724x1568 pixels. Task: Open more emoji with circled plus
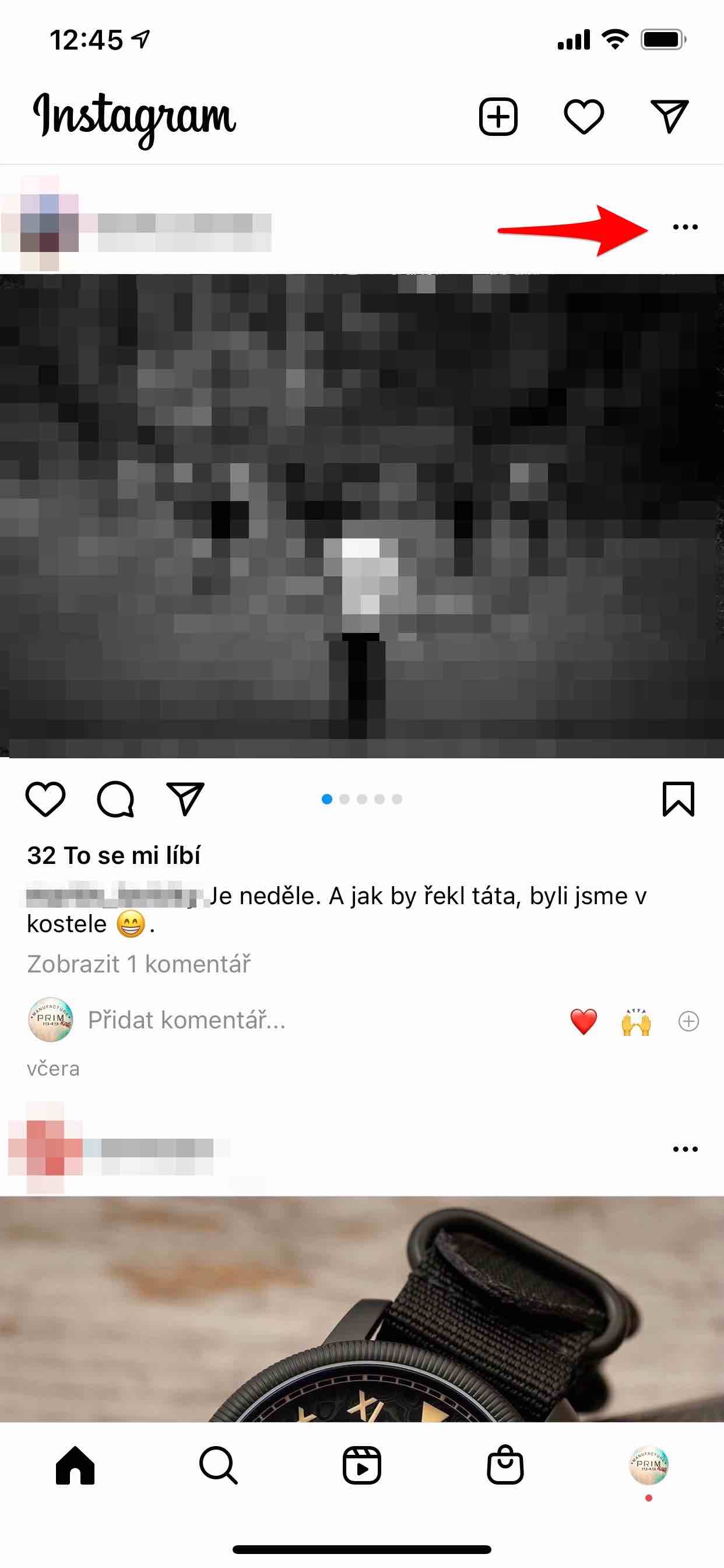(688, 1021)
